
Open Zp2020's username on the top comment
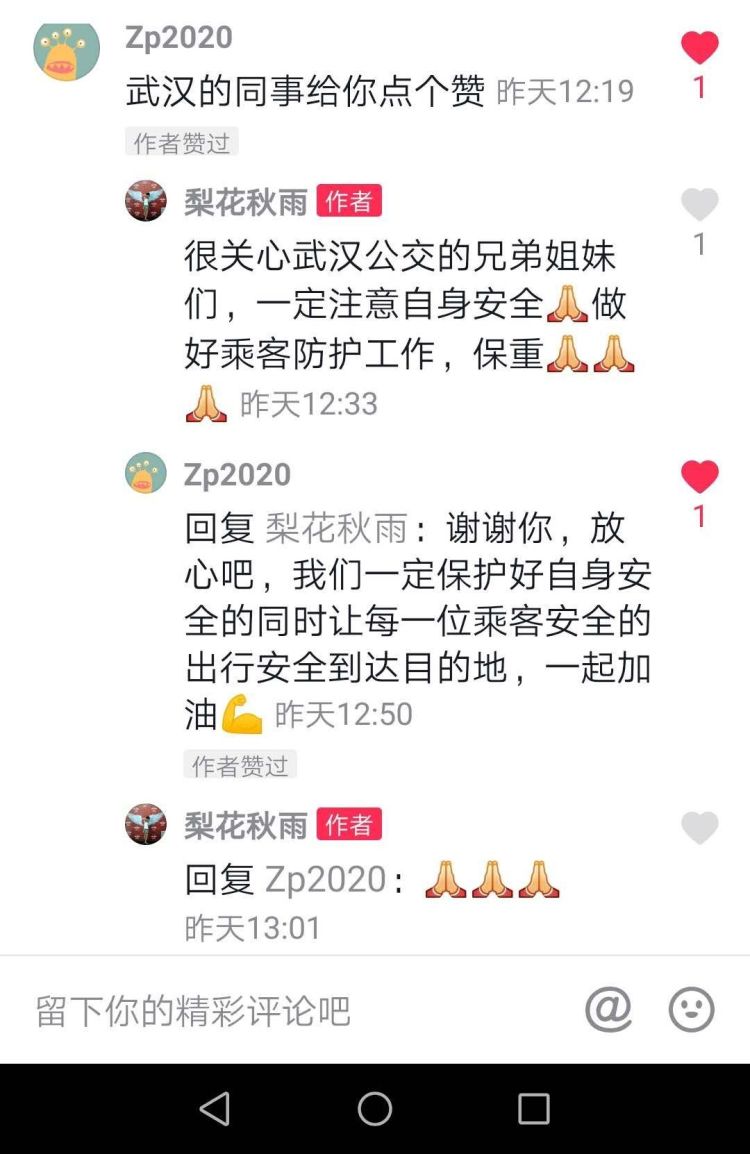pos(179,37)
